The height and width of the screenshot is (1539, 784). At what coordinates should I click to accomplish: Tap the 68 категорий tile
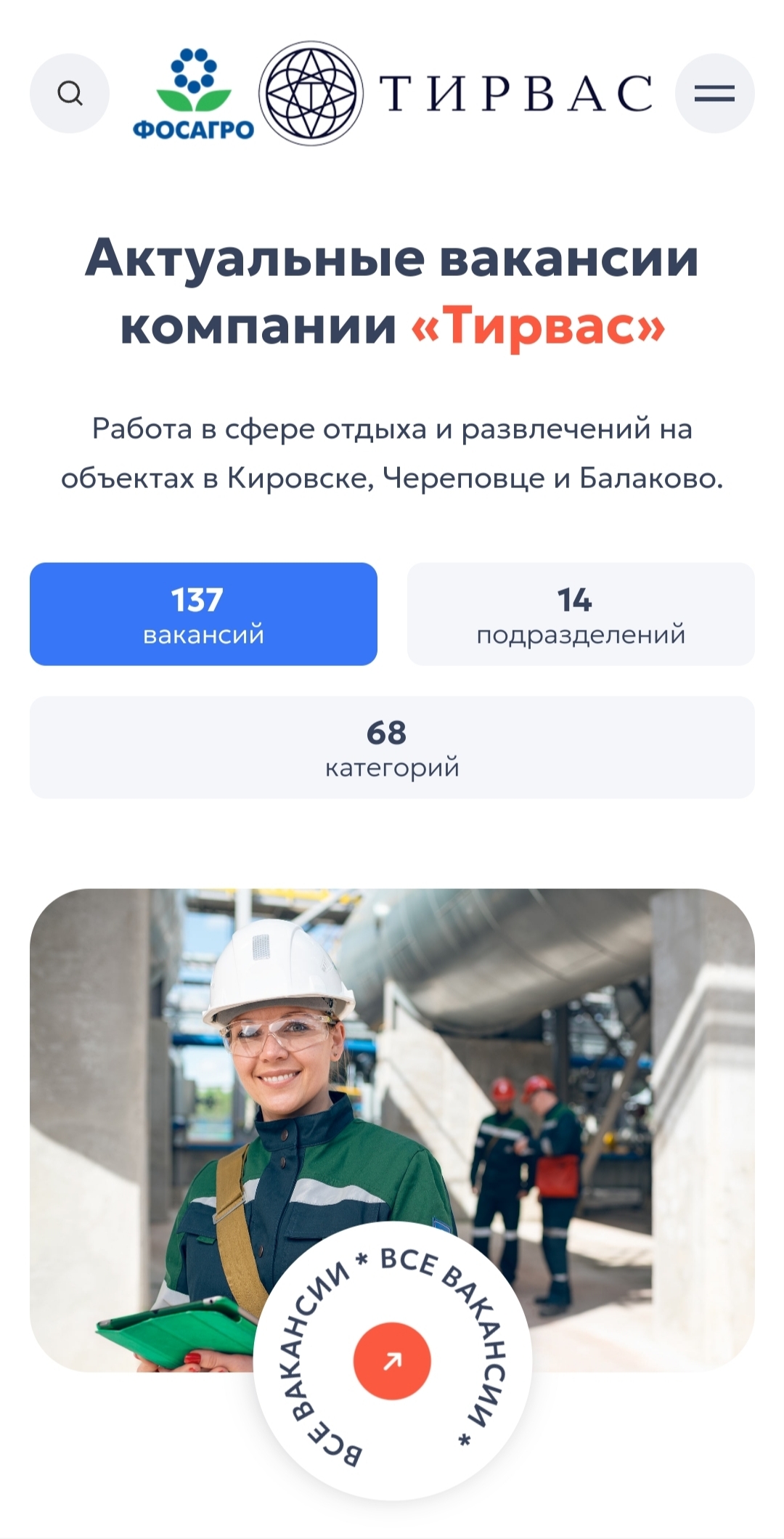(x=392, y=747)
